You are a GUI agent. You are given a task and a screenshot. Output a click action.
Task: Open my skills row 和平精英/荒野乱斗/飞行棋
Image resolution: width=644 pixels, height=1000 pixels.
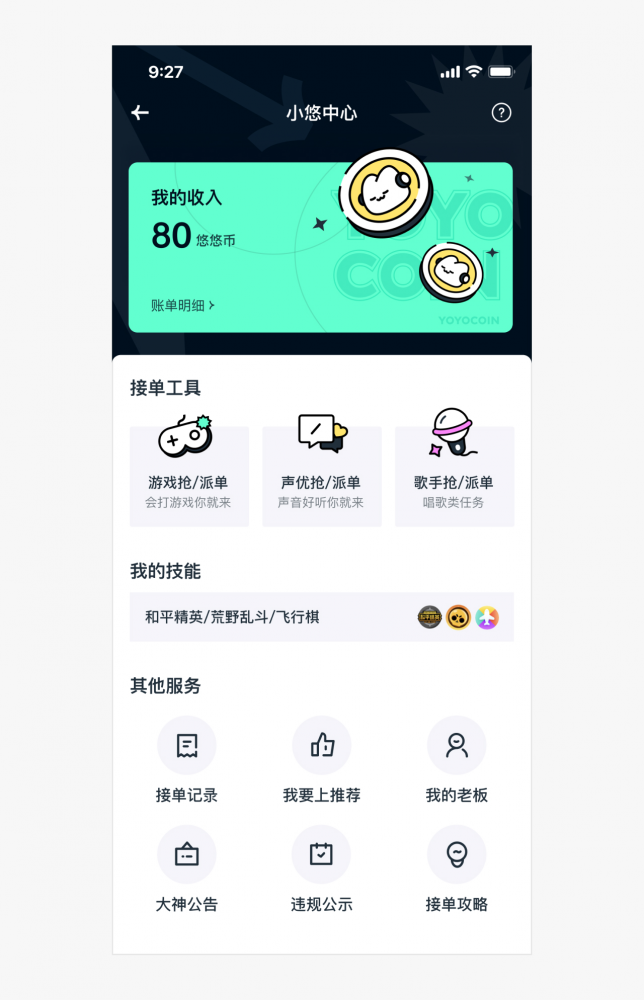321,617
